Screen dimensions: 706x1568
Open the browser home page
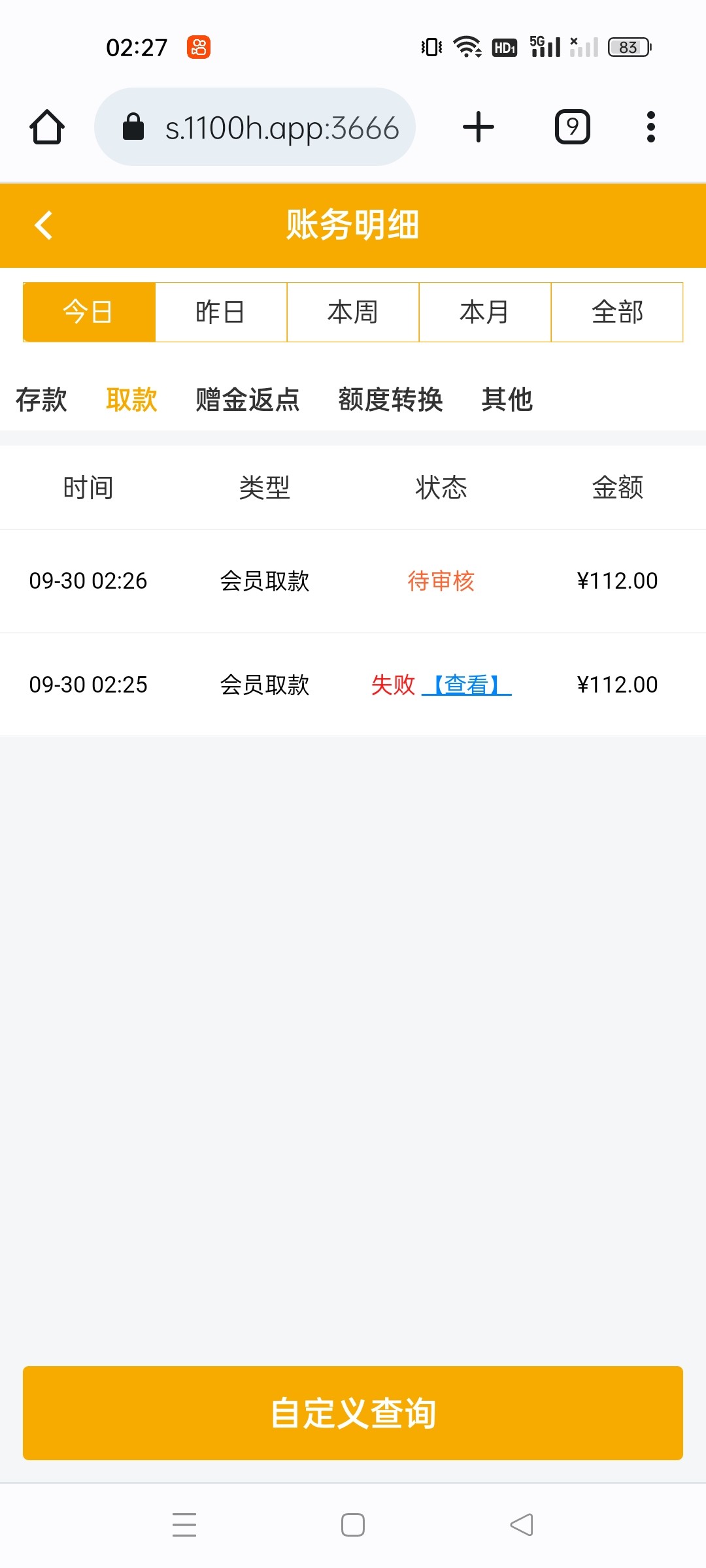47,127
